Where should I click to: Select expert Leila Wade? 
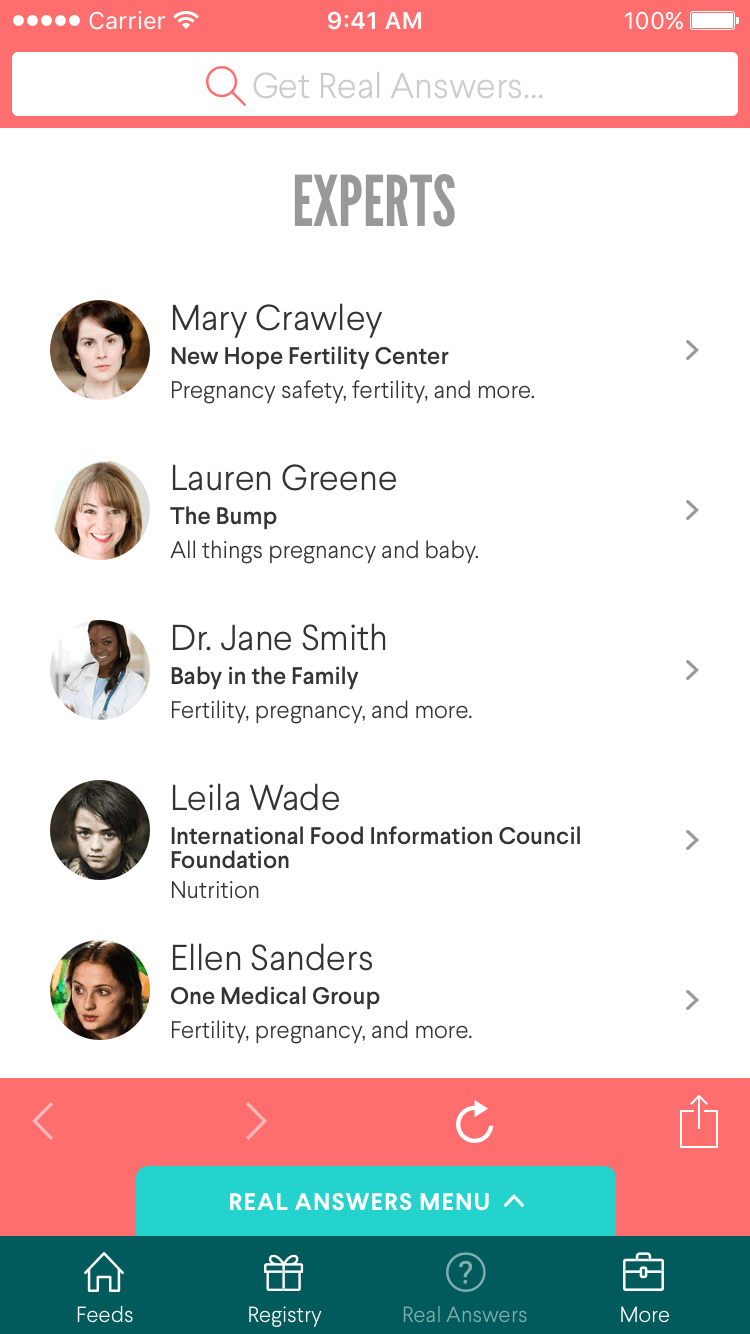[x=375, y=838]
